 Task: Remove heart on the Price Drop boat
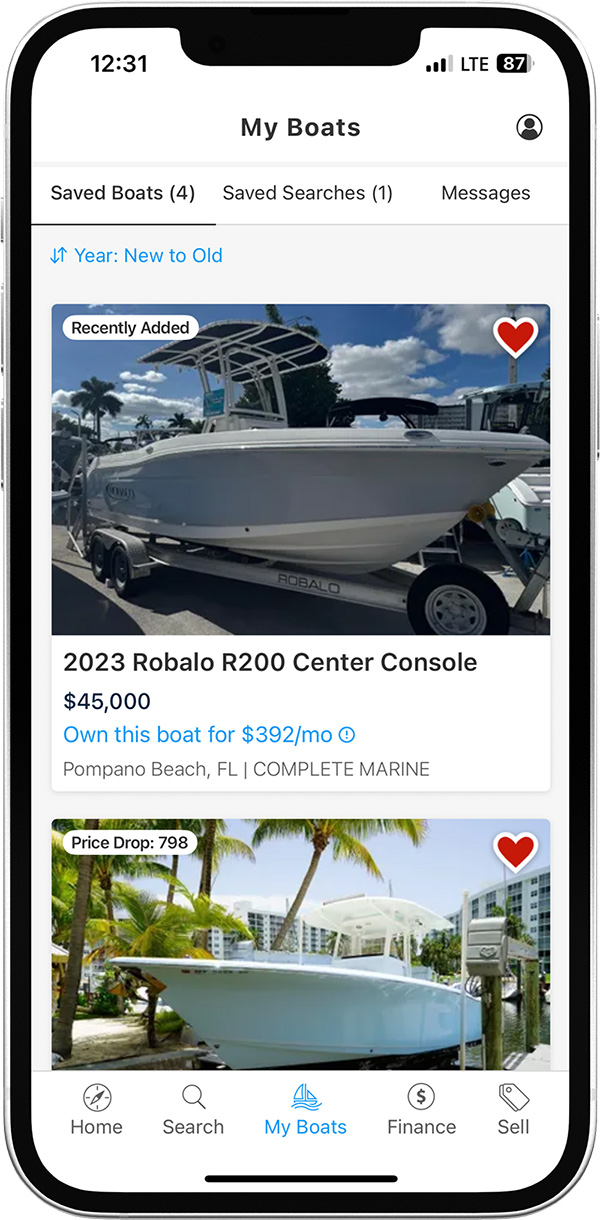pyautogui.click(x=516, y=851)
